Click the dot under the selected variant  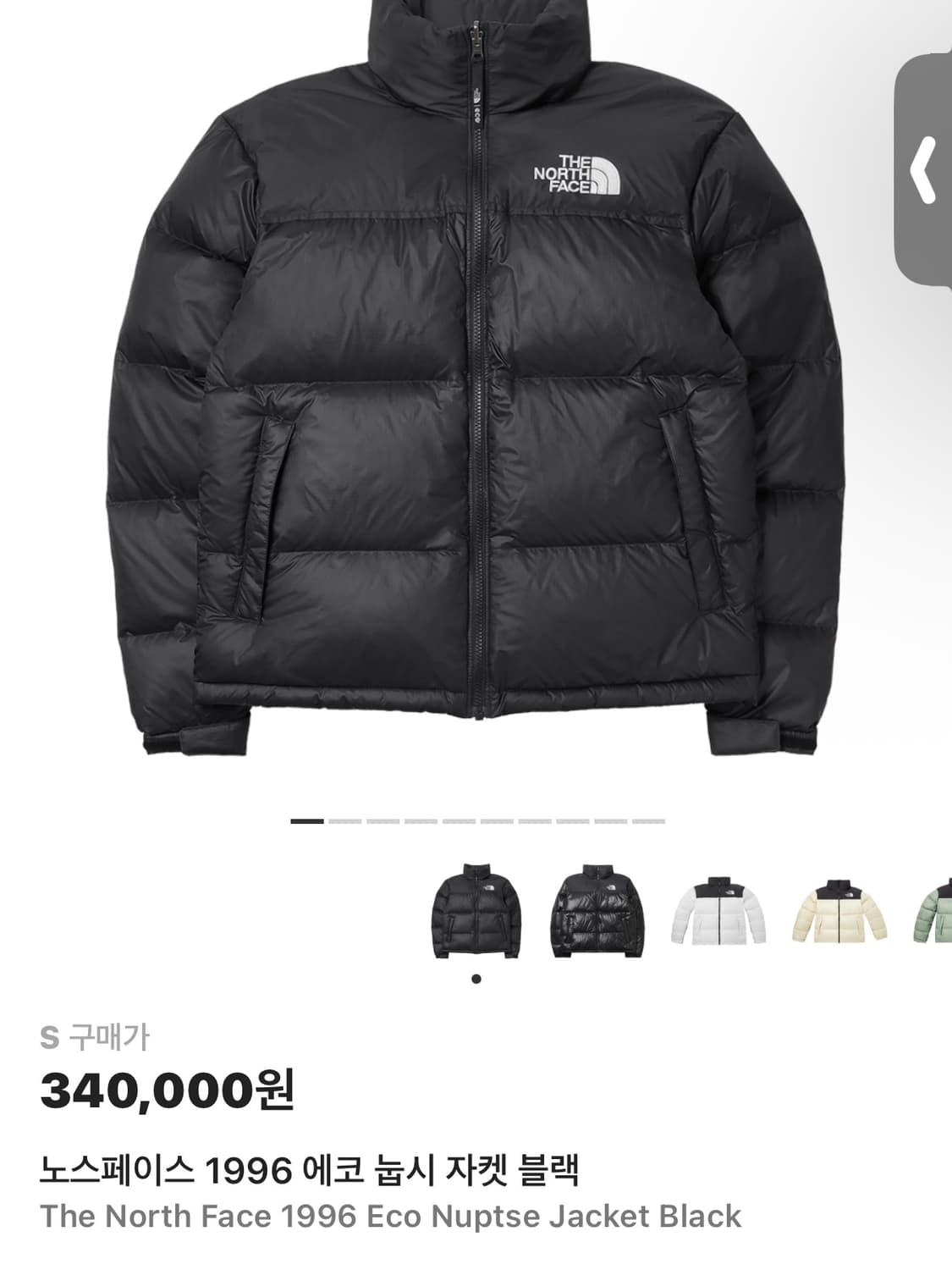pyautogui.click(x=476, y=979)
